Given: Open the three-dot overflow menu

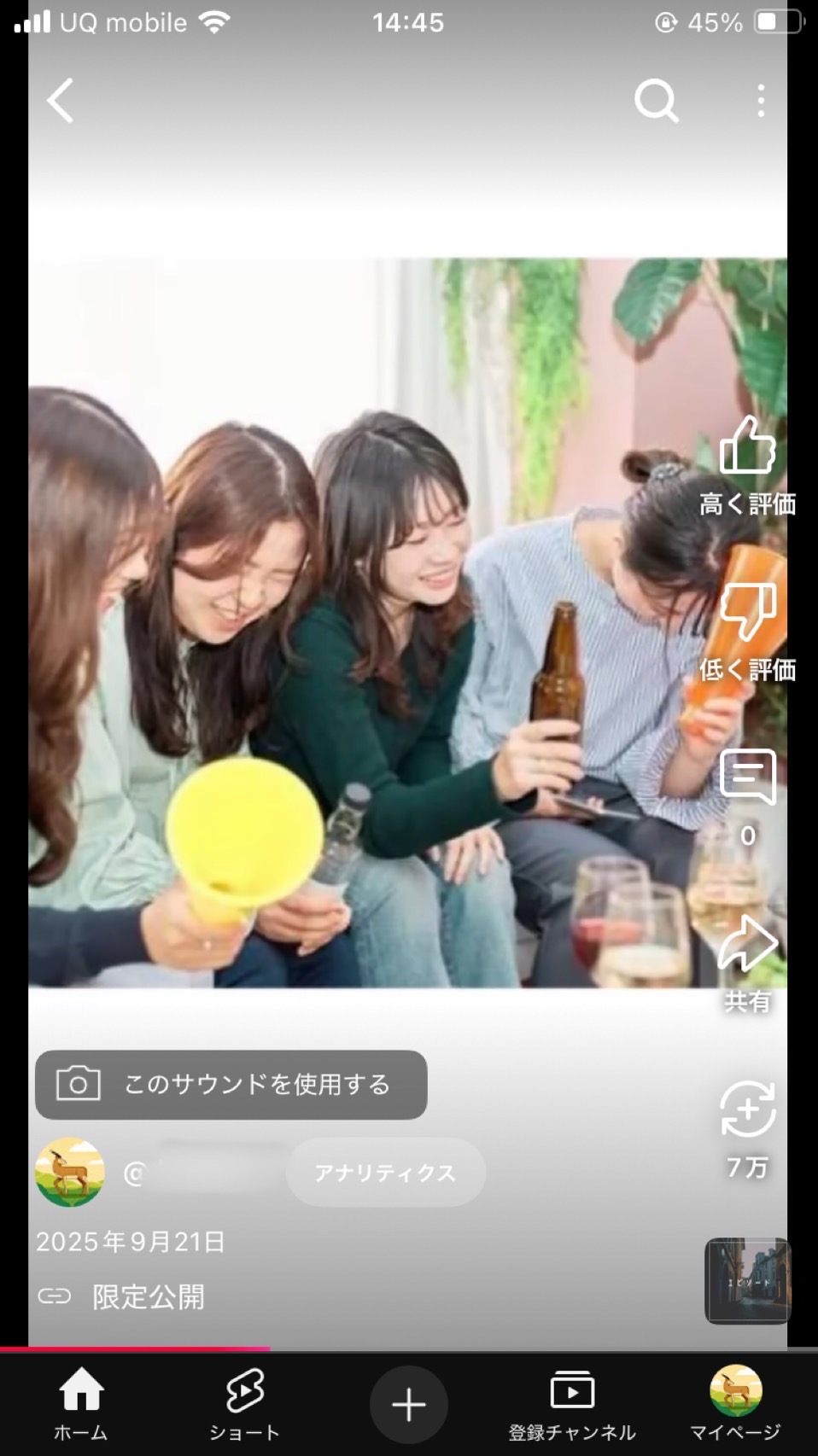Looking at the screenshot, I should (x=760, y=101).
